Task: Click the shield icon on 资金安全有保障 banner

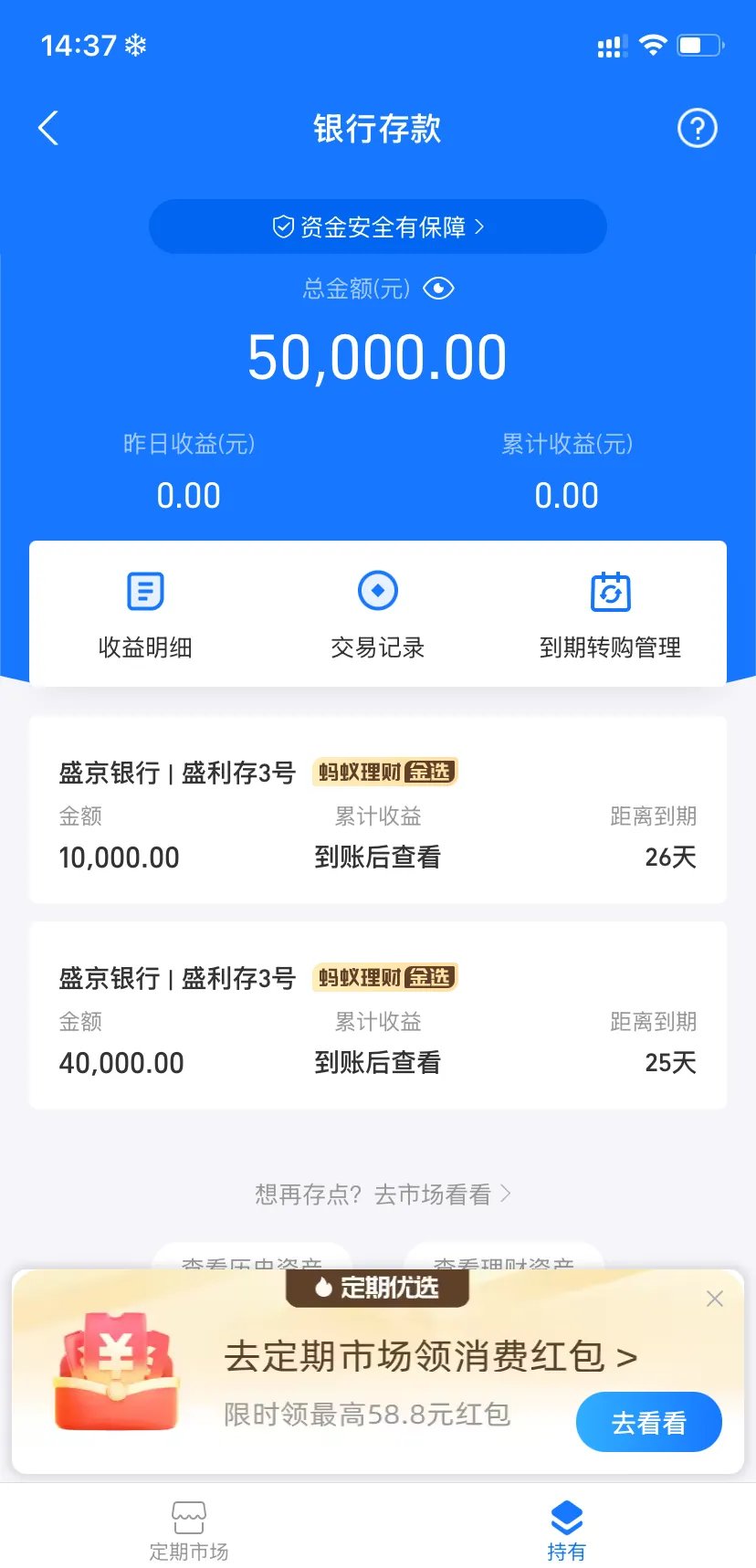Action: click(281, 226)
